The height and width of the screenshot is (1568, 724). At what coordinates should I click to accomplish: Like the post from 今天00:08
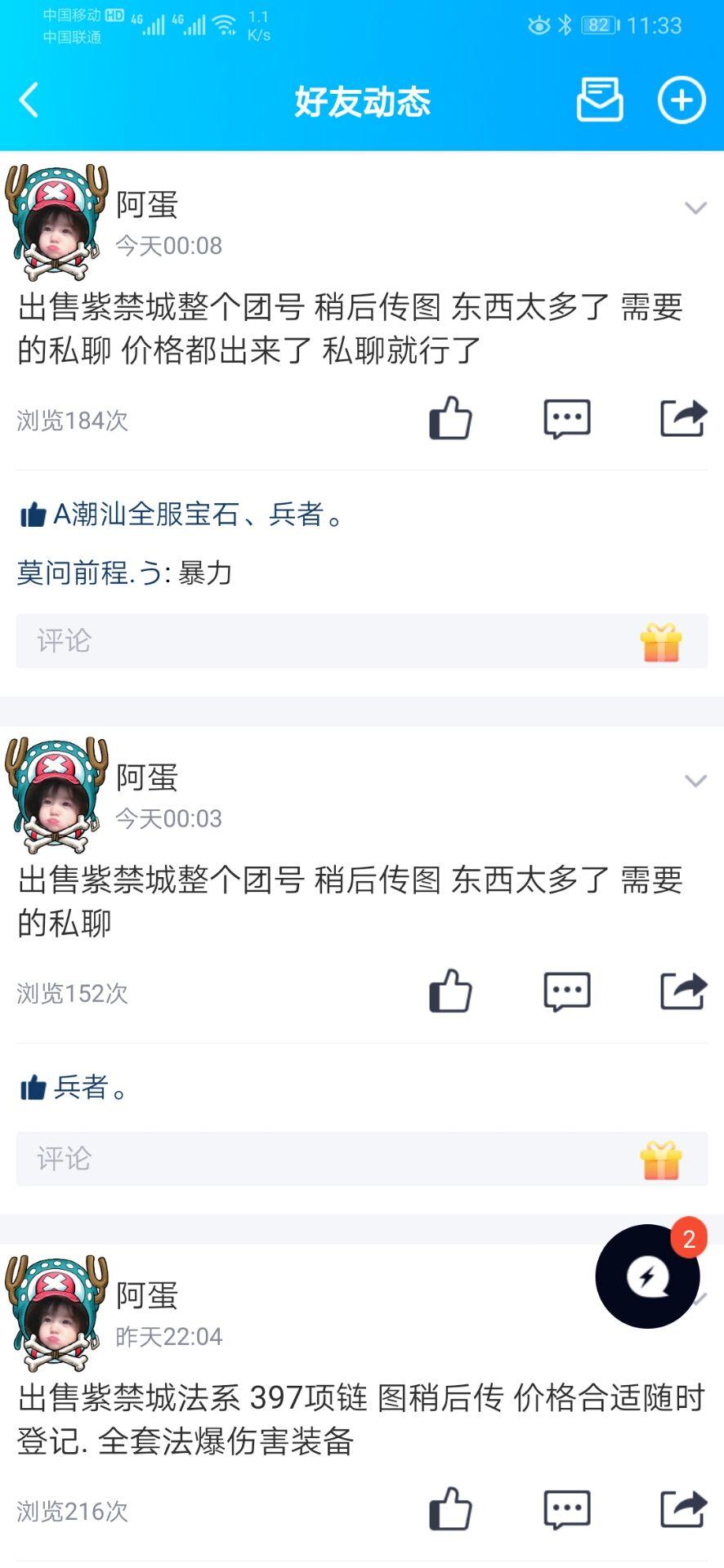coord(451,419)
